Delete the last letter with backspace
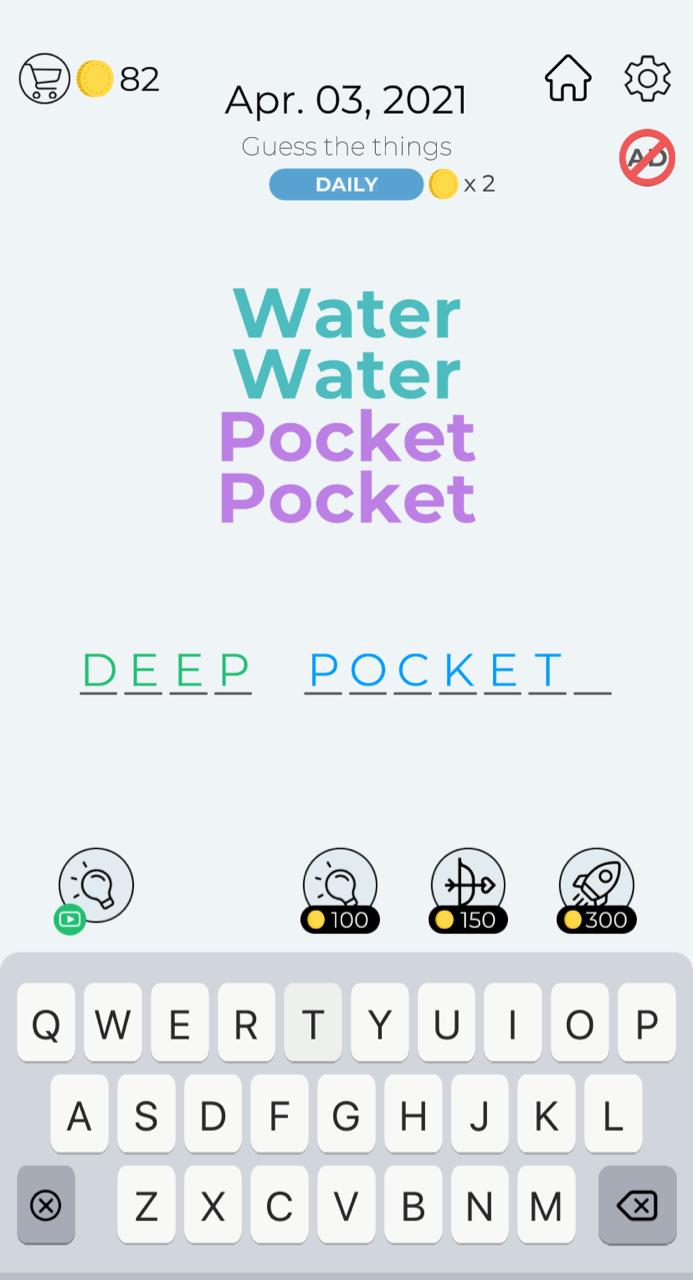Viewport: 693px width, 1280px height. click(637, 1206)
